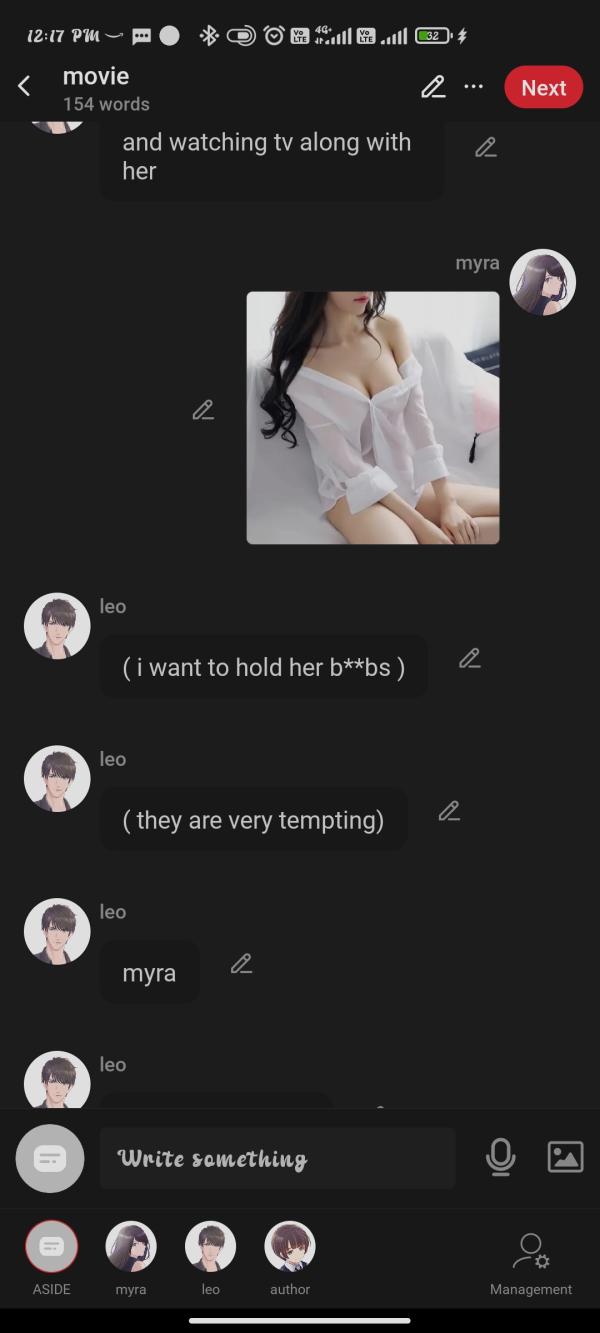Viewport: 600px width, 1333px height.
Task: Start voice input with the microphone
Action: point(500,1157)
